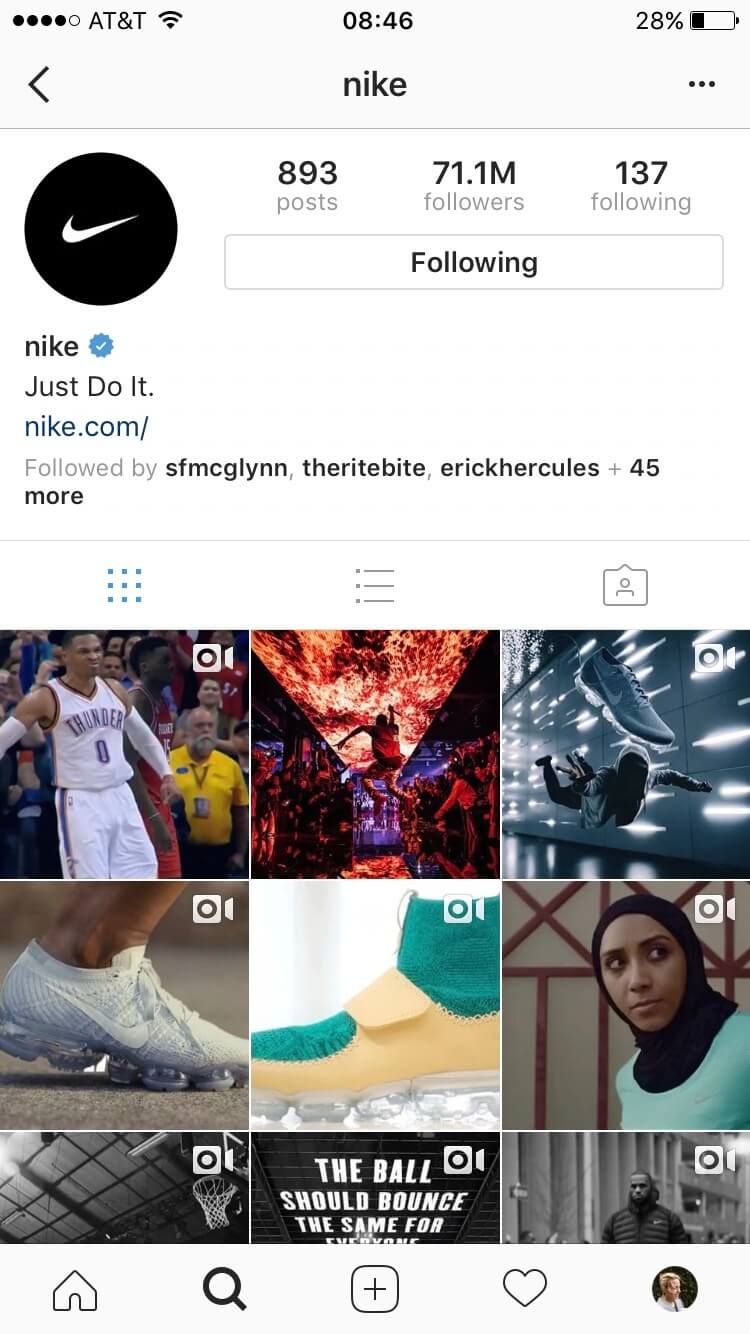This screenshot has height=1334, width=750.
Task: Go to the home feed icon
Action: coord(75,1289)
